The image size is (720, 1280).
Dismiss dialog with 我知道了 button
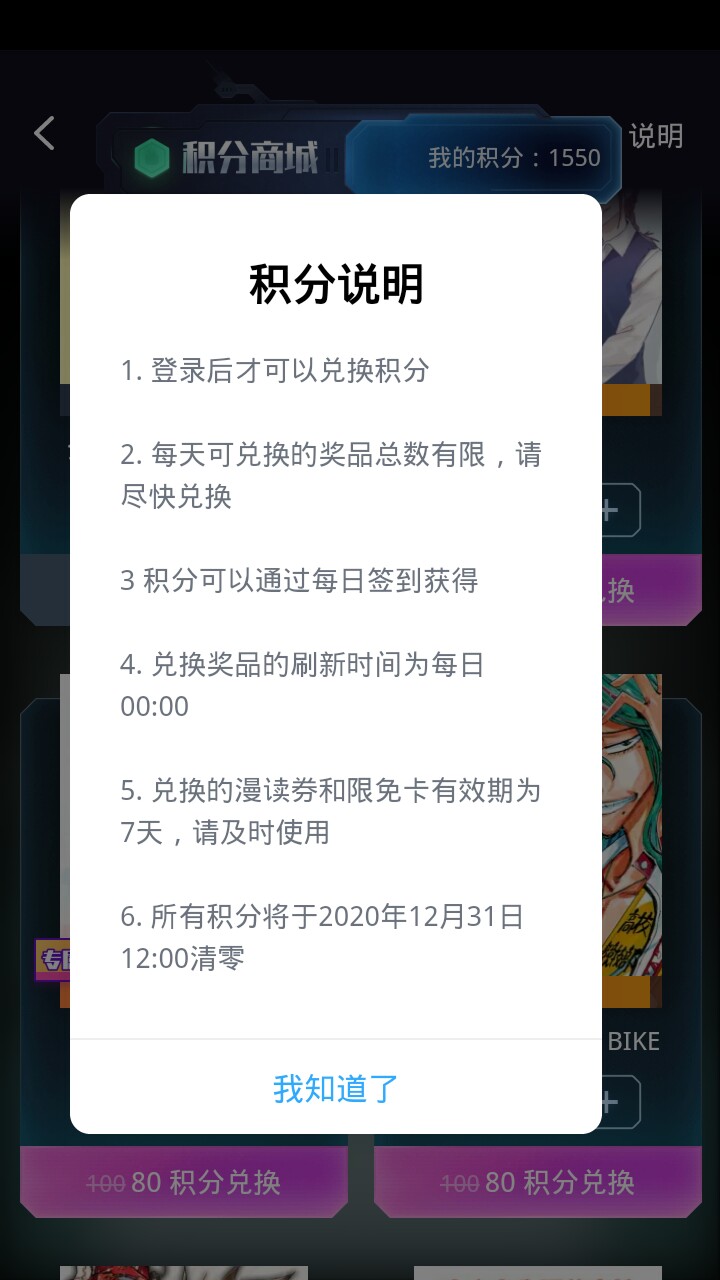pyautogui.click(x=336, y=1088)
